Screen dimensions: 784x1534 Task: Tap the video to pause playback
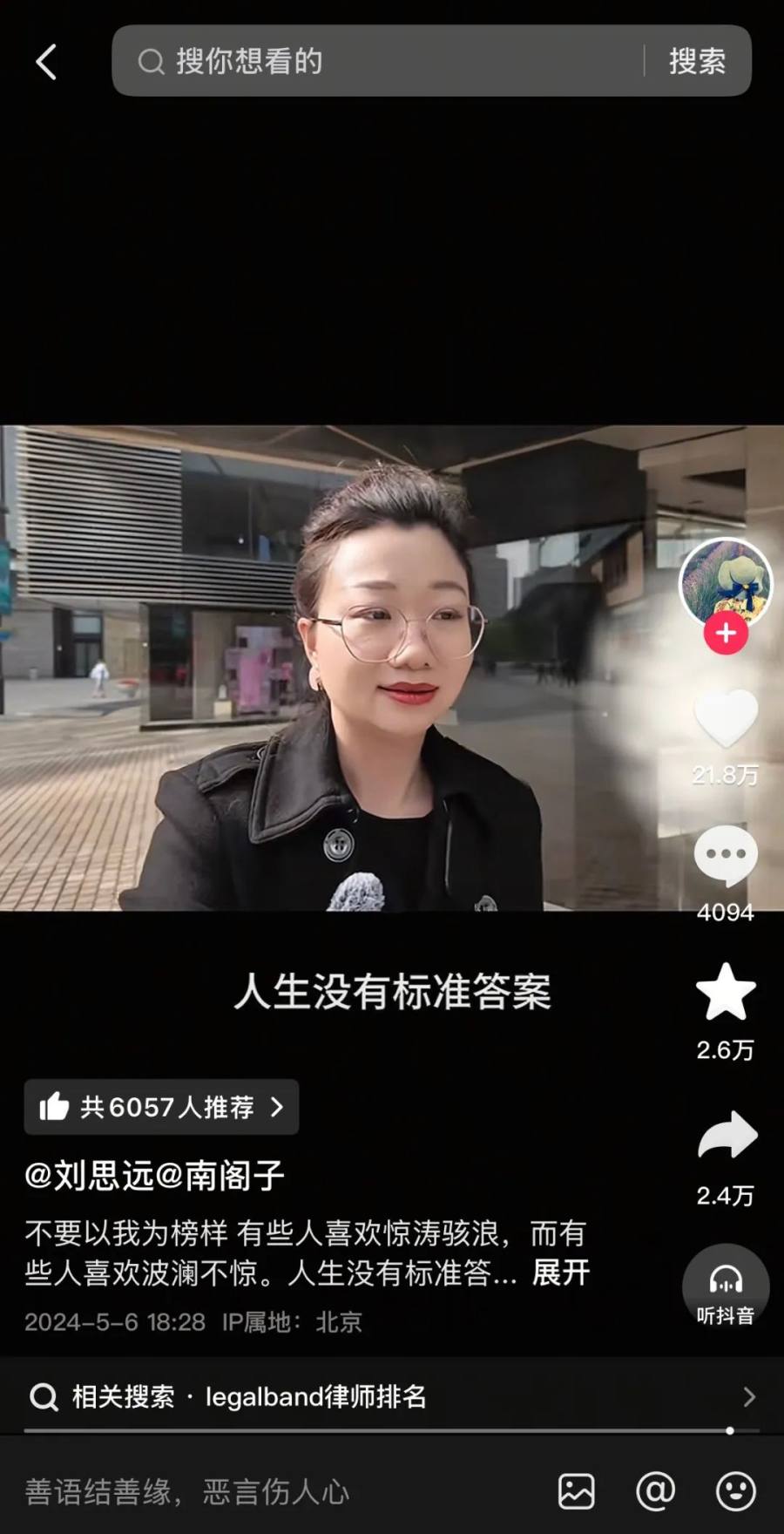(x=348, y=697)
